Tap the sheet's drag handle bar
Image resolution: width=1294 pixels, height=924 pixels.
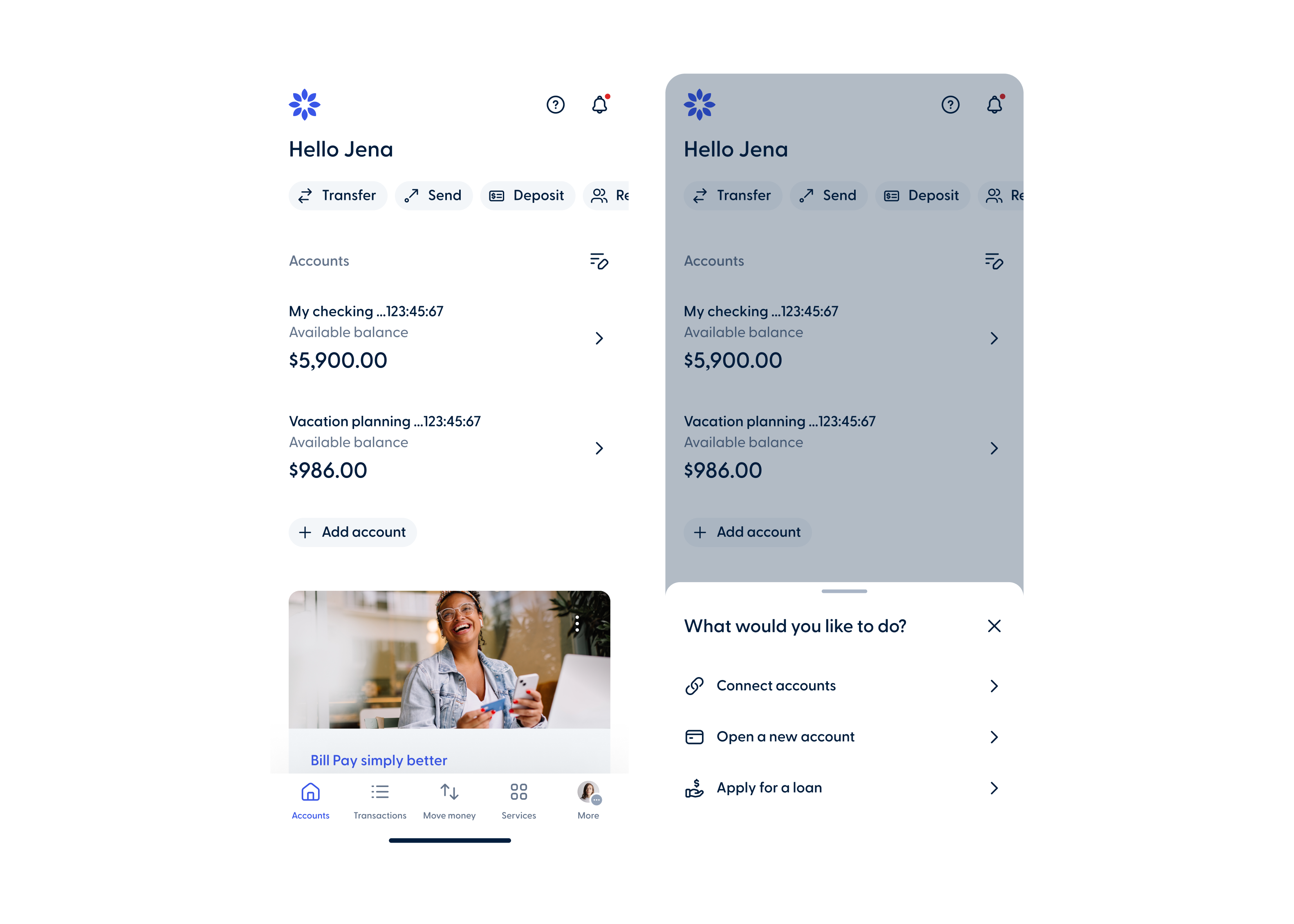coord(843,591)
